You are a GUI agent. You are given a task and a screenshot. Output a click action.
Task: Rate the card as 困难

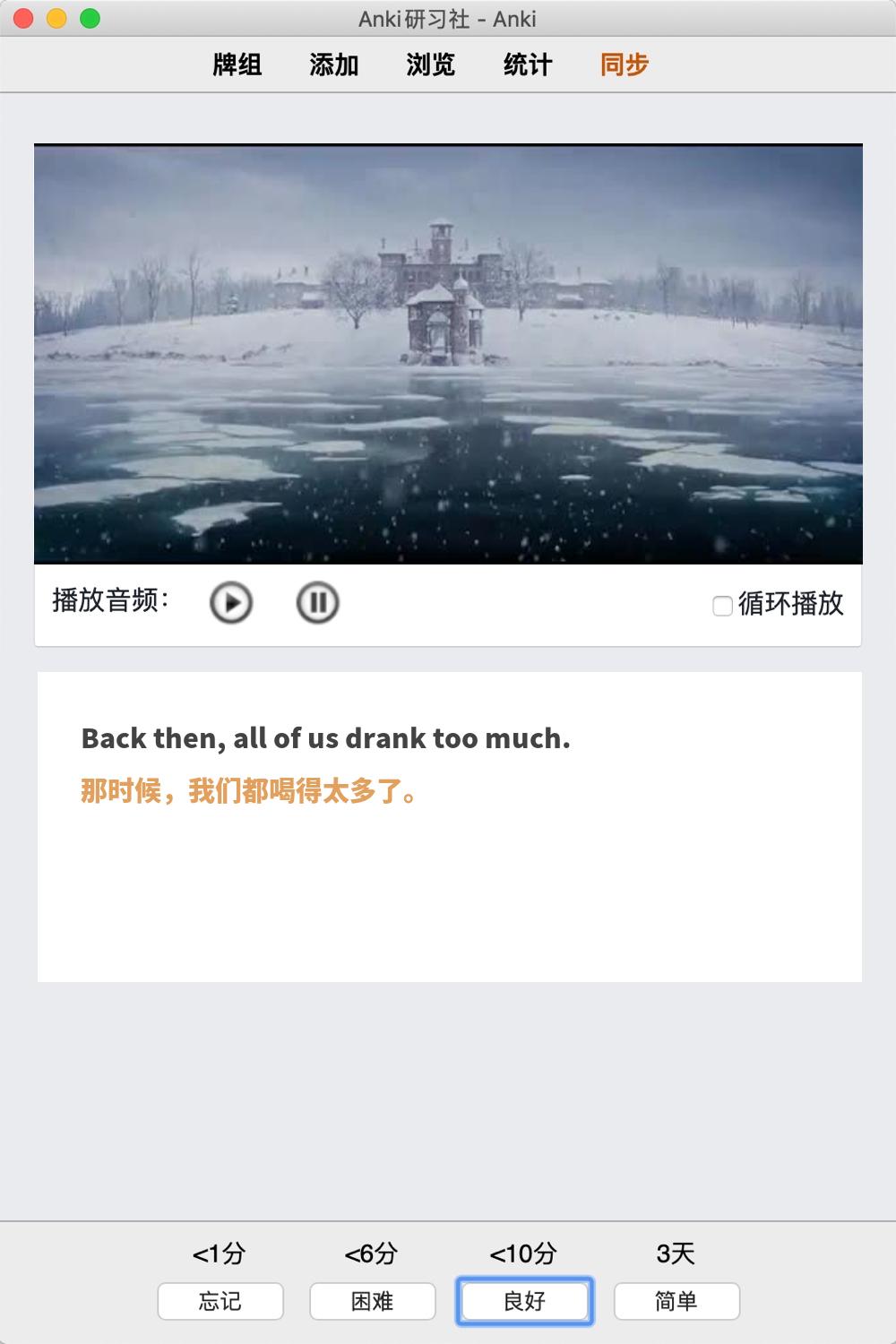tap(373, 1301)
